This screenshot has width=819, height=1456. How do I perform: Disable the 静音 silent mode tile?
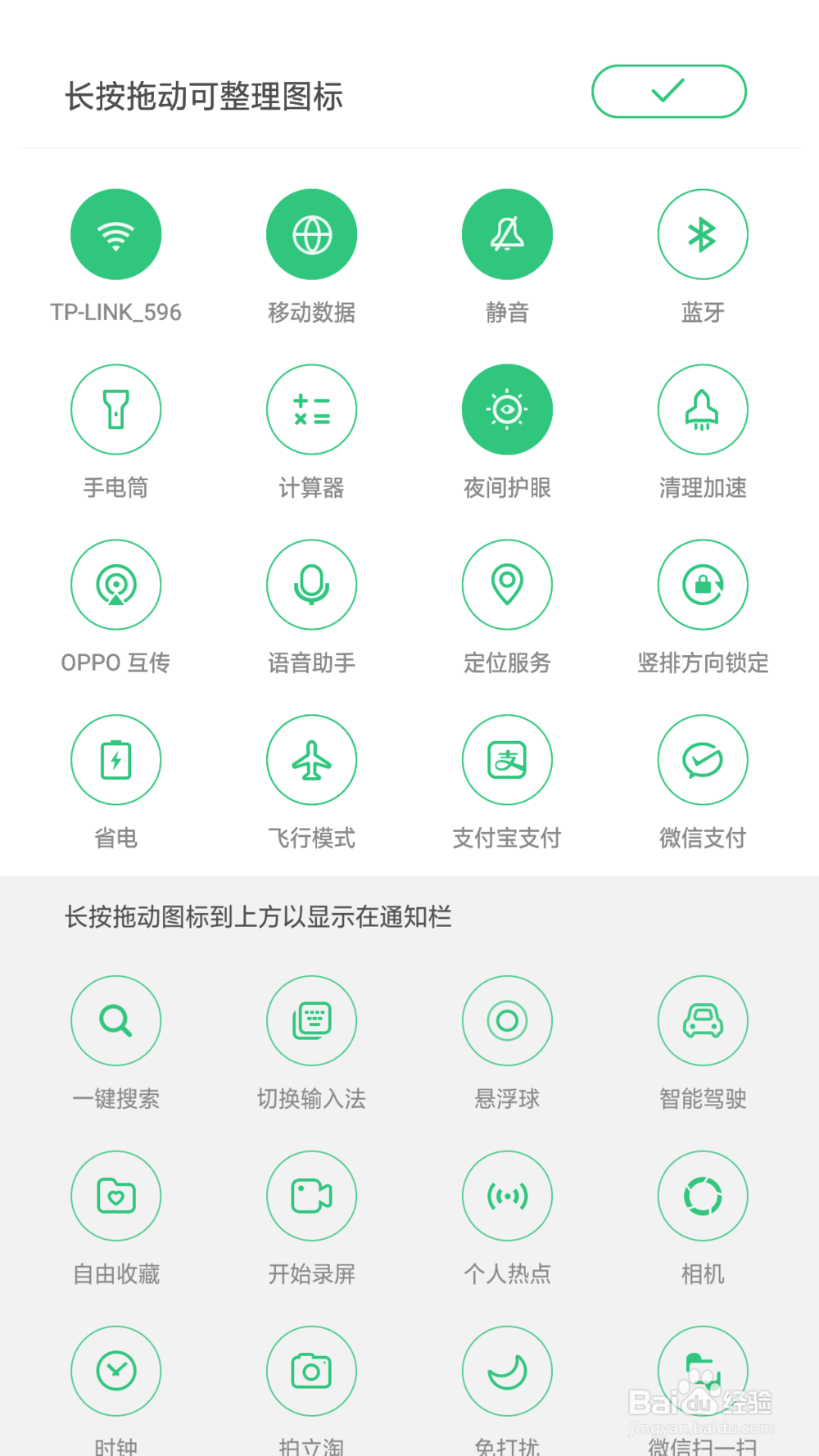click(507, 234)
